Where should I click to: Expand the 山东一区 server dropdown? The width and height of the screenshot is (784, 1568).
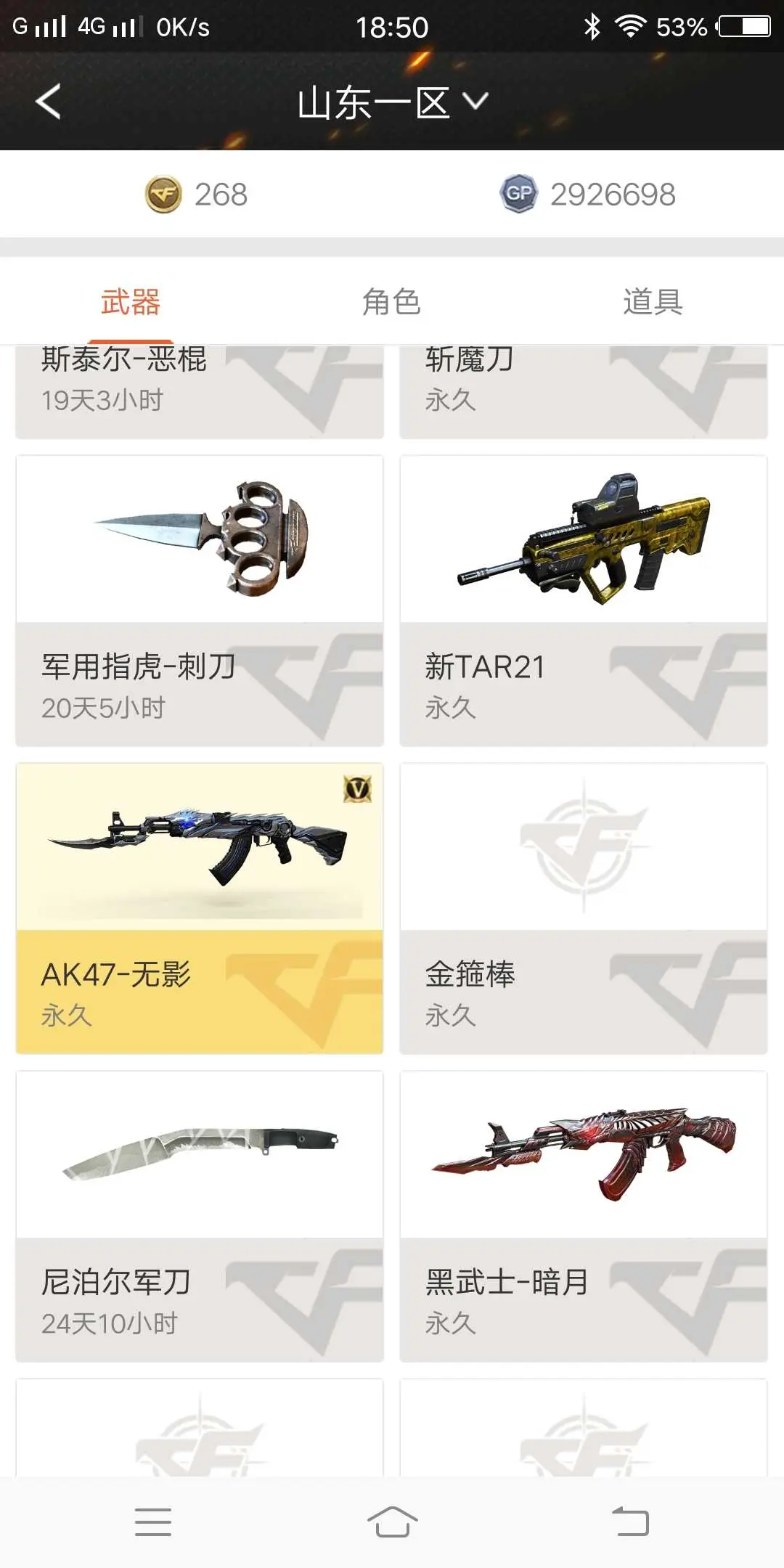(x=392, y=102)
